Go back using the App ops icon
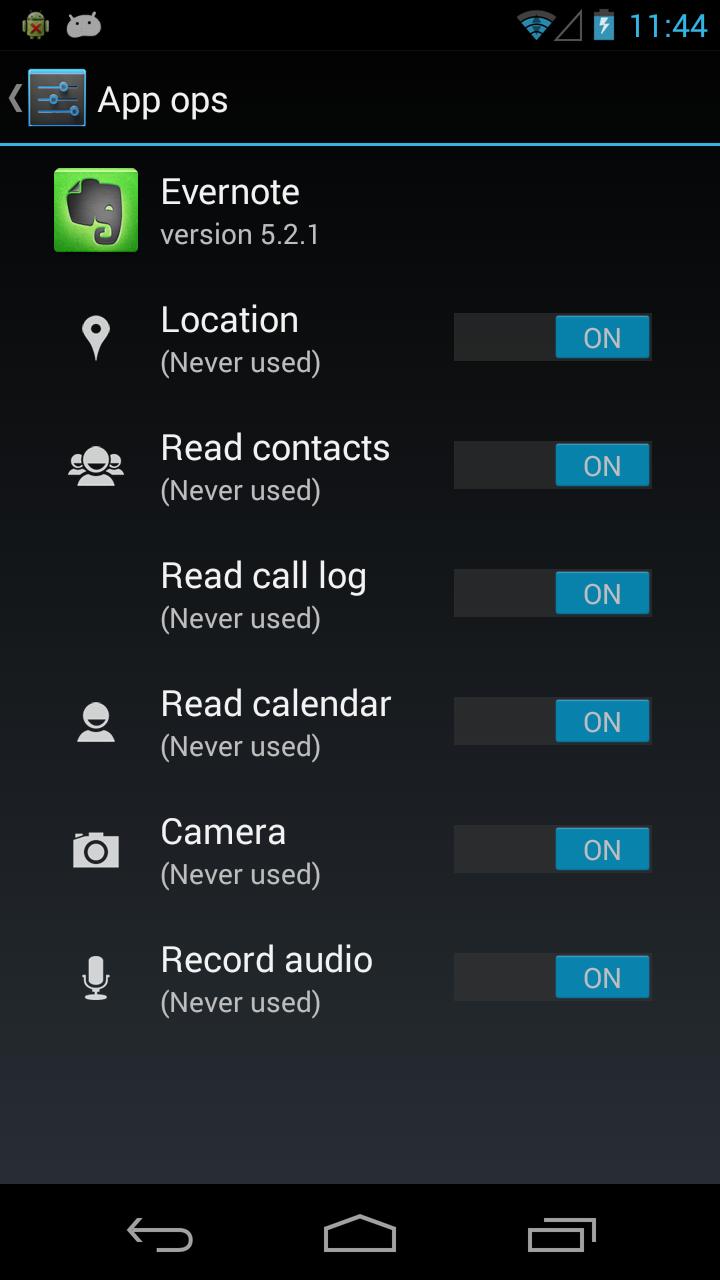This screenshot has height=1280, width=720. click(x=55, y=98)
